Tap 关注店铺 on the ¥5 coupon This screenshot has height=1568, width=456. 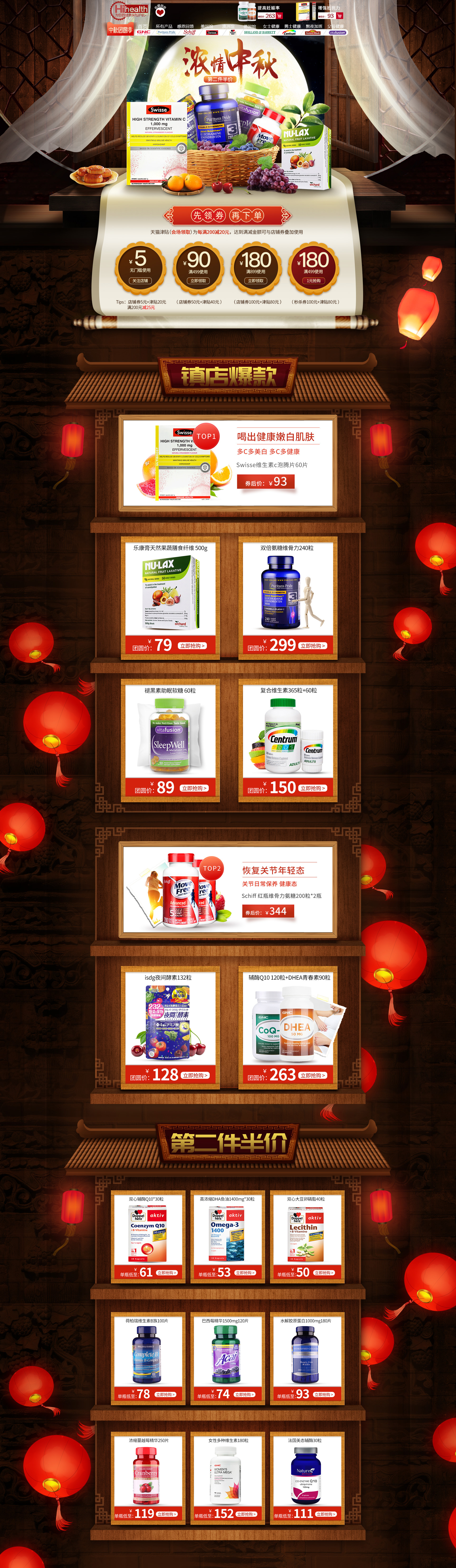coord(140,281)
